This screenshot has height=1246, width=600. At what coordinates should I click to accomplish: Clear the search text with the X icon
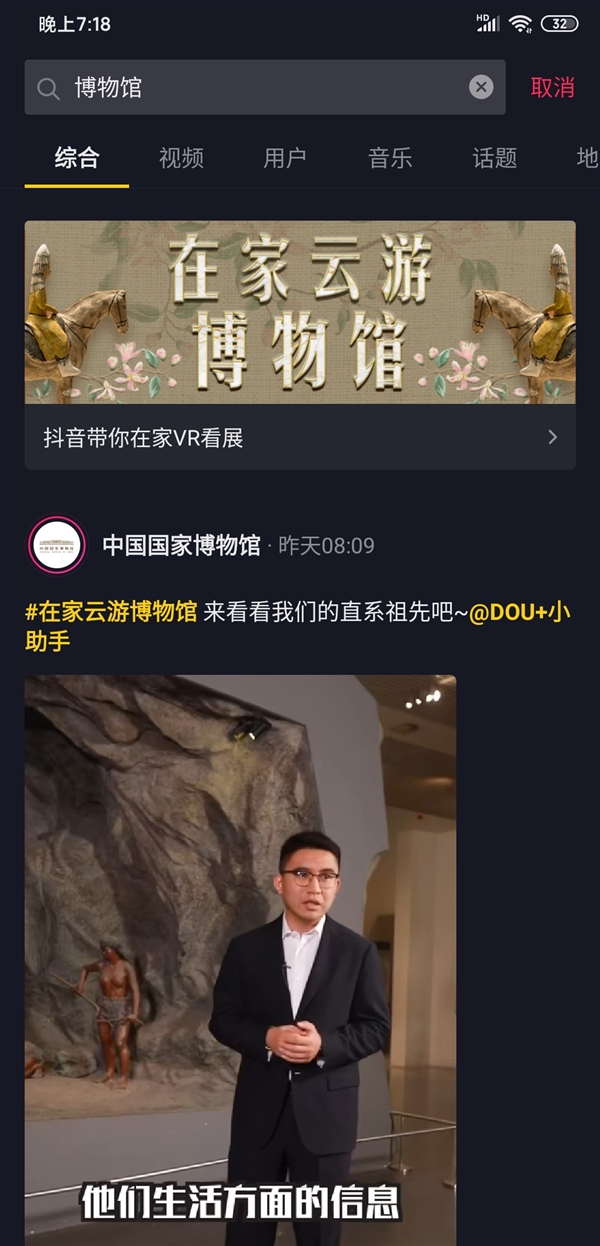[481, 88]
